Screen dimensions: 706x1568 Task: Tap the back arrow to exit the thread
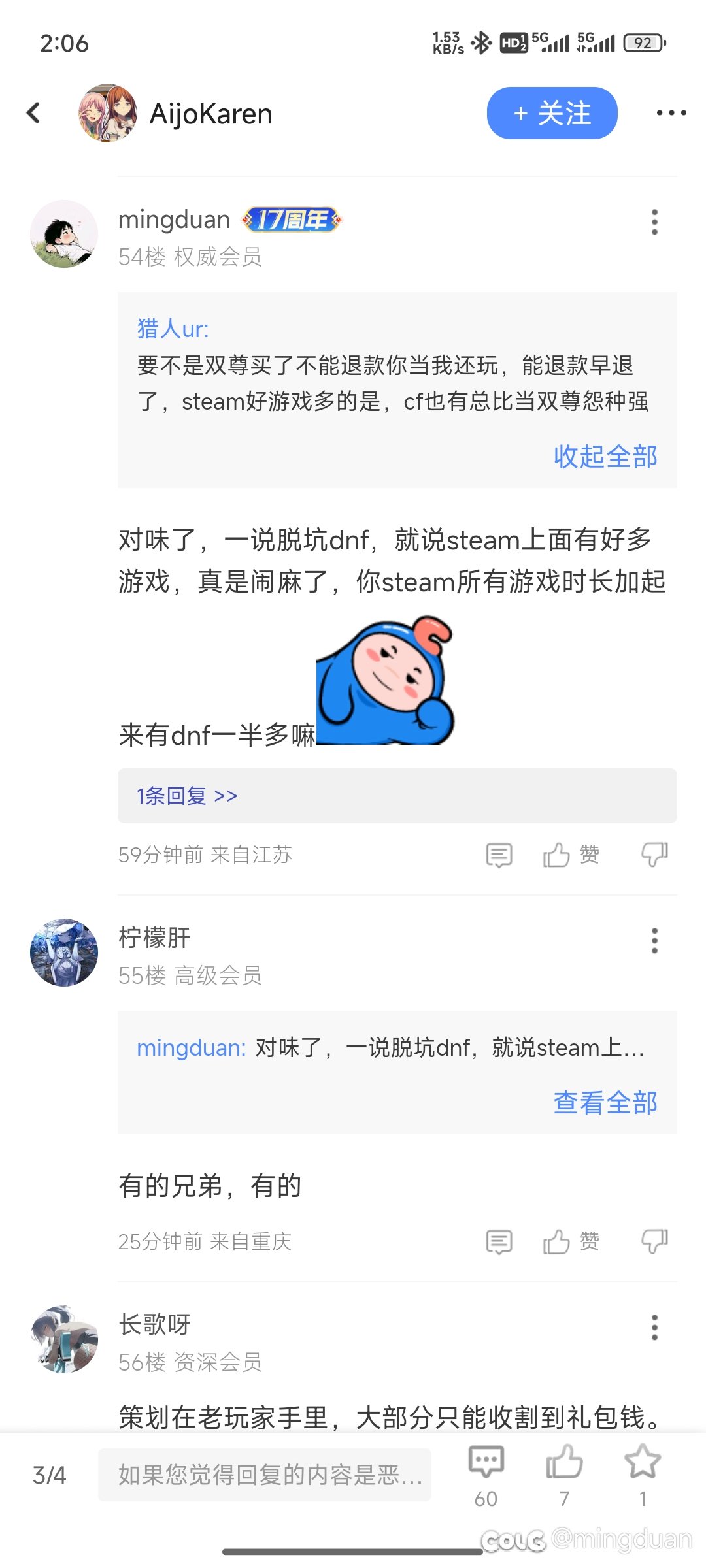[x=33, y=112]
